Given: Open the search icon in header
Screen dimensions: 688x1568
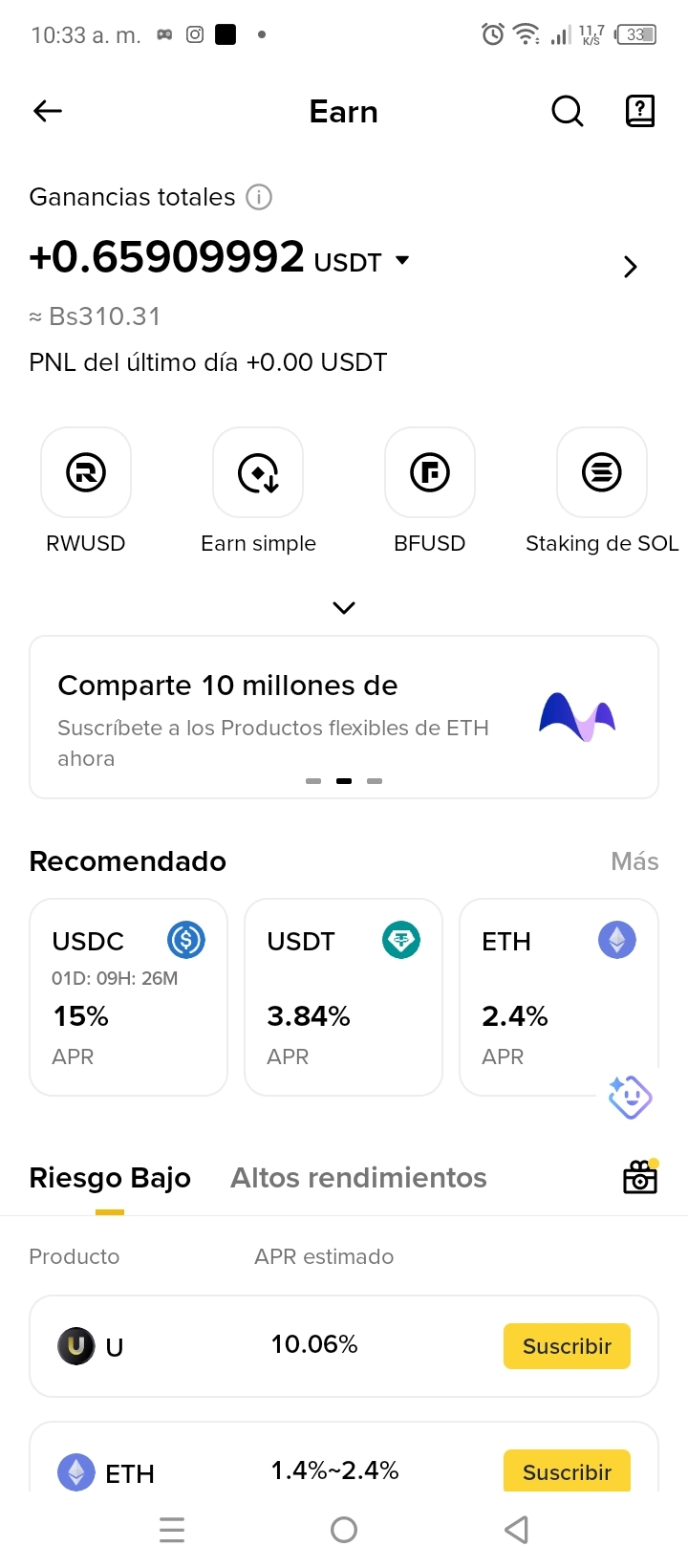Looking at the screenshot, I should click(568, 111).
